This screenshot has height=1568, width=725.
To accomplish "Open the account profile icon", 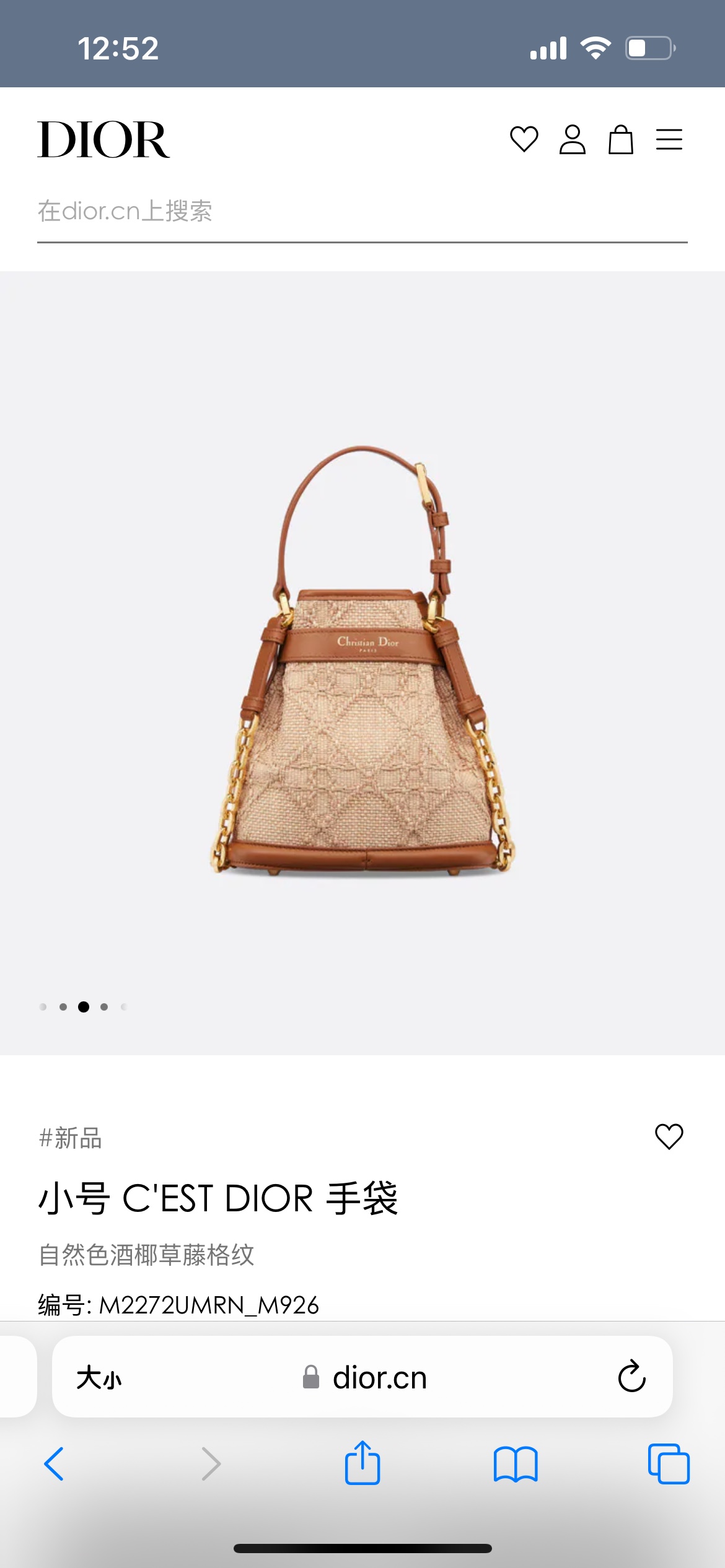I will (572, 139).
